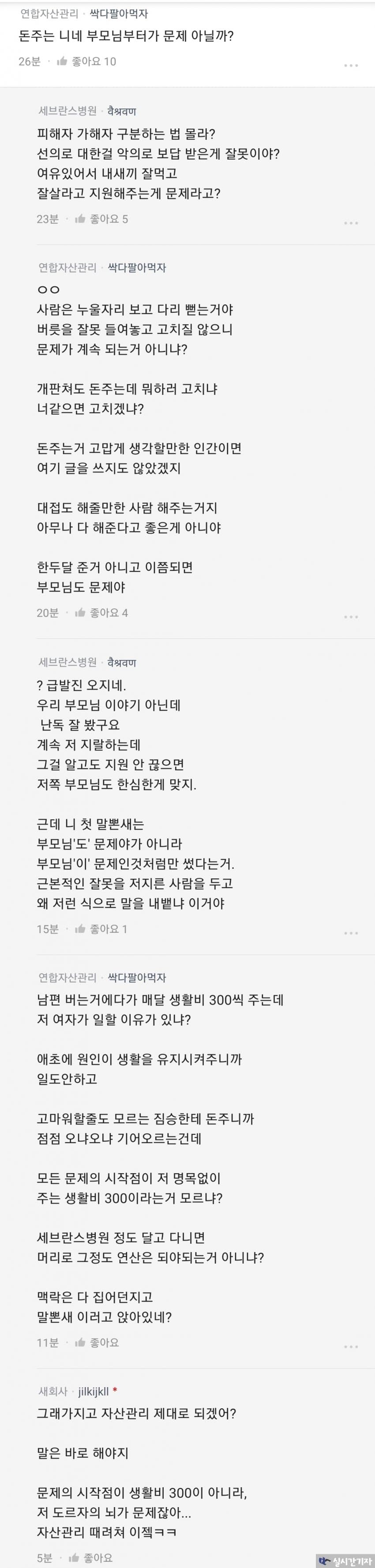Show options for the 15분 comment
The height and width of the screenshot is (1568, 375).
(351, 933)
